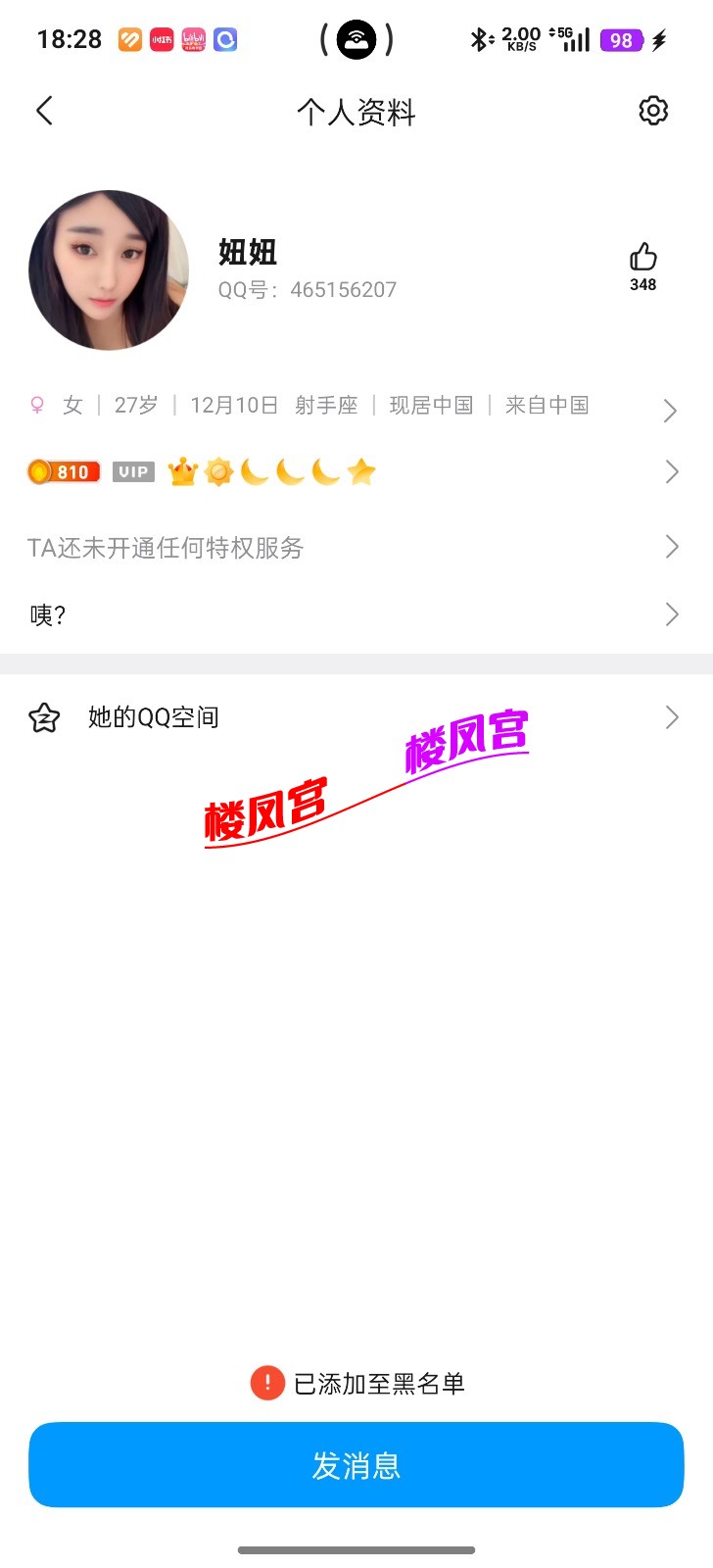Open TA还未开通任何特权服务 row

[353, 547]
